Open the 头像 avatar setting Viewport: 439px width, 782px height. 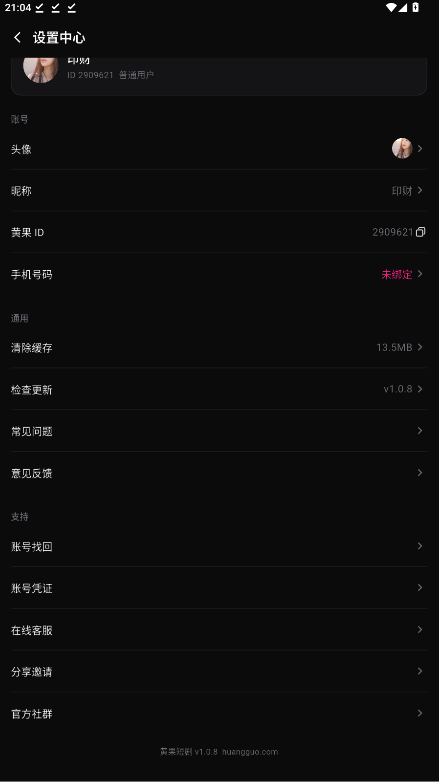tap(219, 149)
